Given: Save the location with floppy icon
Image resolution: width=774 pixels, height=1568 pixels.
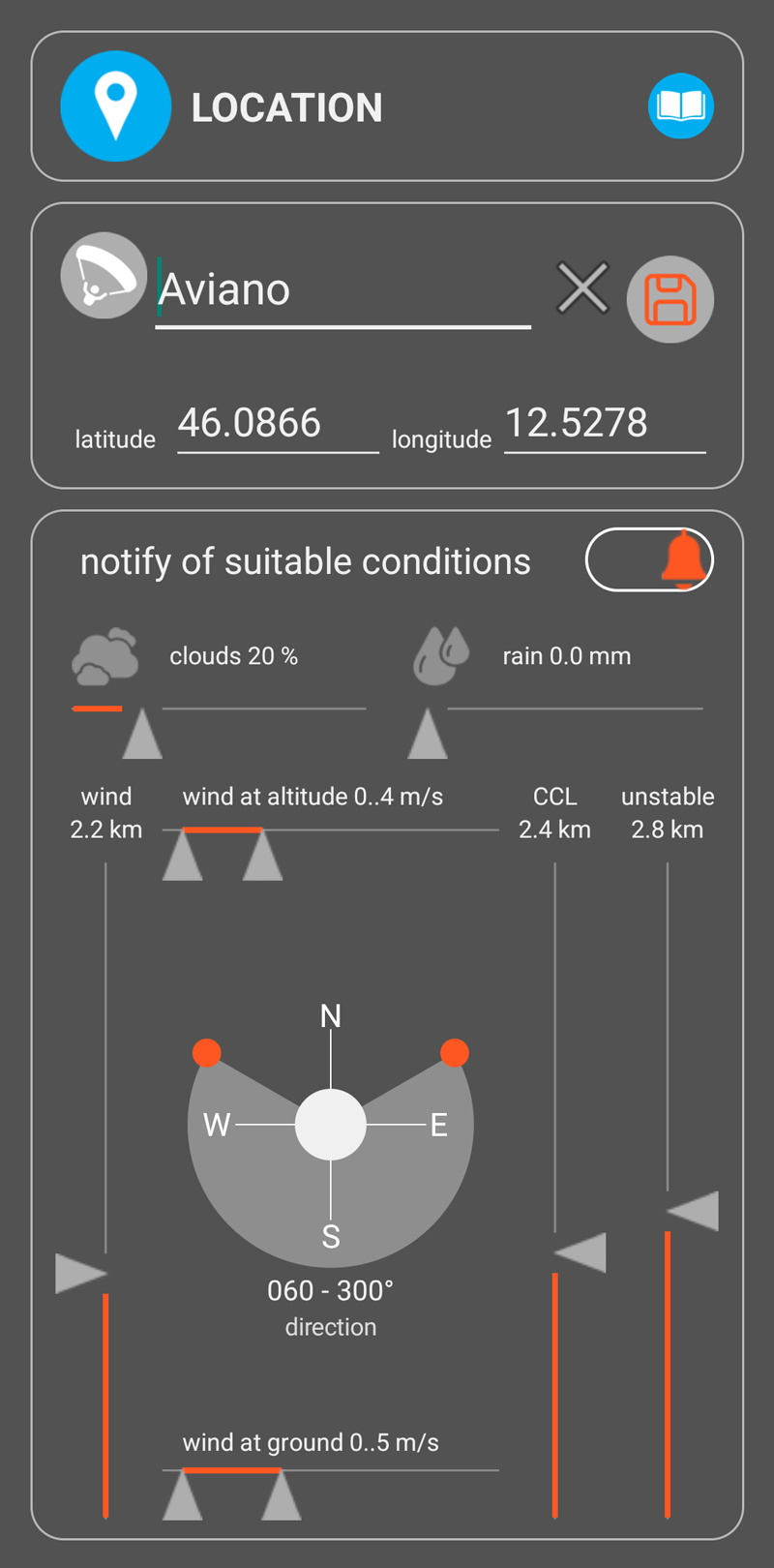Looking at the screenshot, I should coord(670,299).
